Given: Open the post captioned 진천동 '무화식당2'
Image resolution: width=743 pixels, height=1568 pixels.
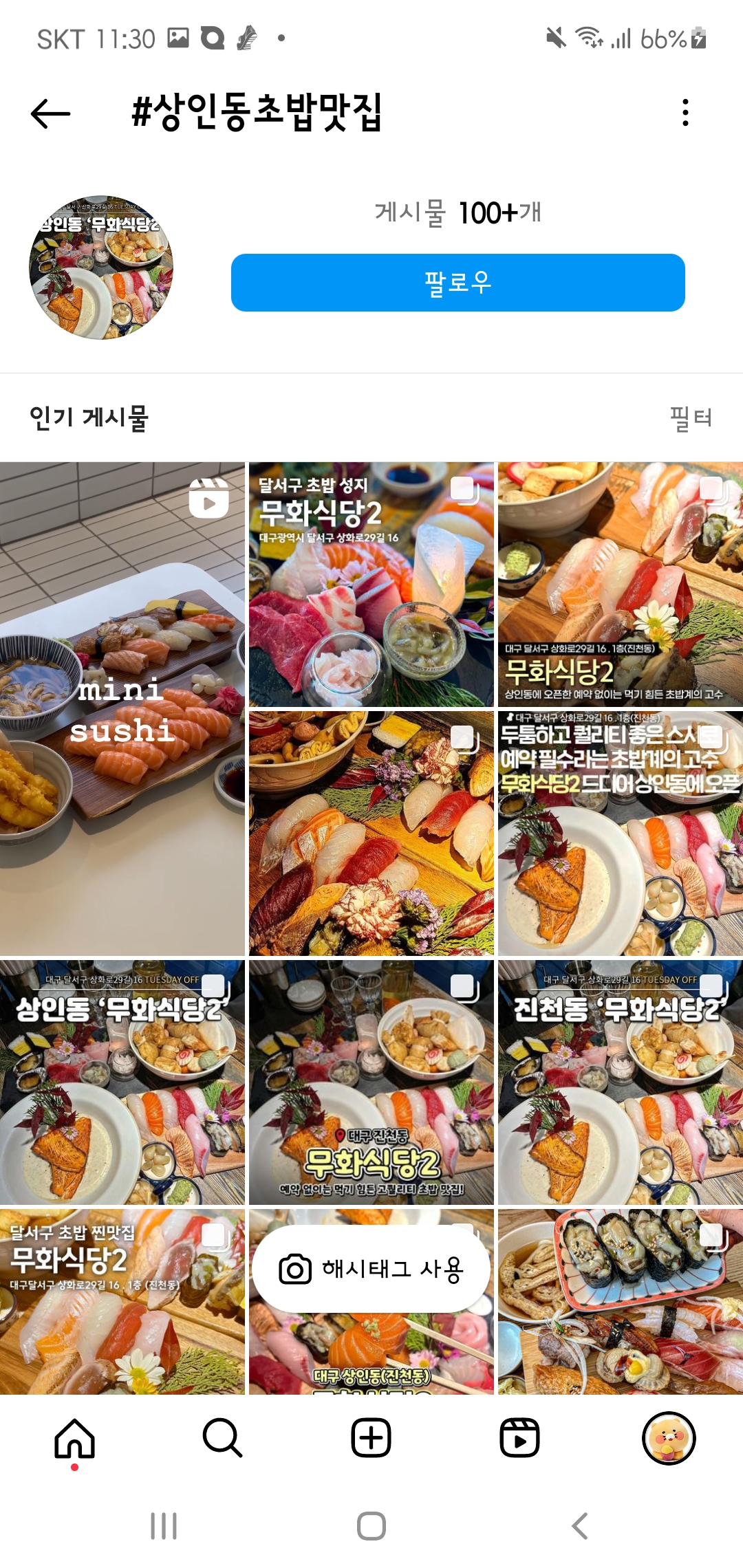Looking at the screenshot, I should tap(621, 1082).
